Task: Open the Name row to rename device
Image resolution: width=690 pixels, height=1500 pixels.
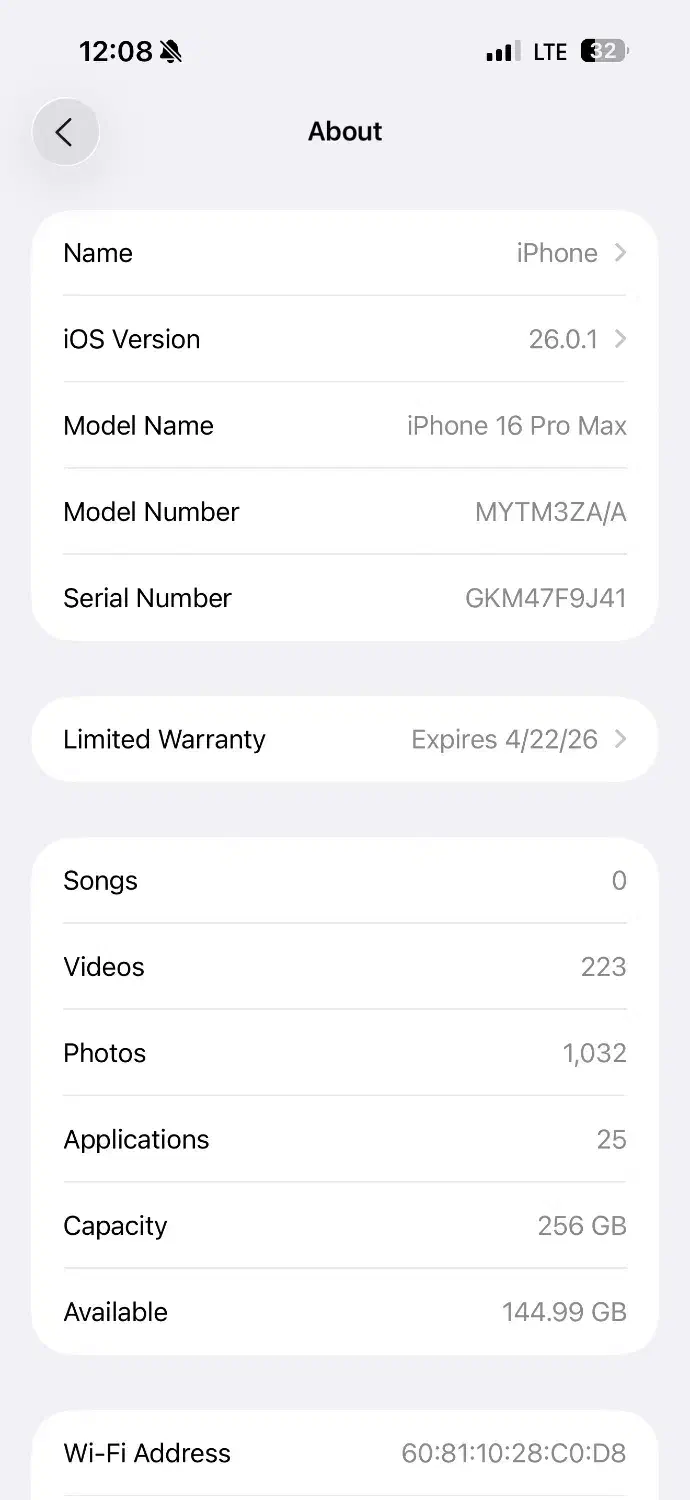Action: pyautogui.click(x=345, y=253)
